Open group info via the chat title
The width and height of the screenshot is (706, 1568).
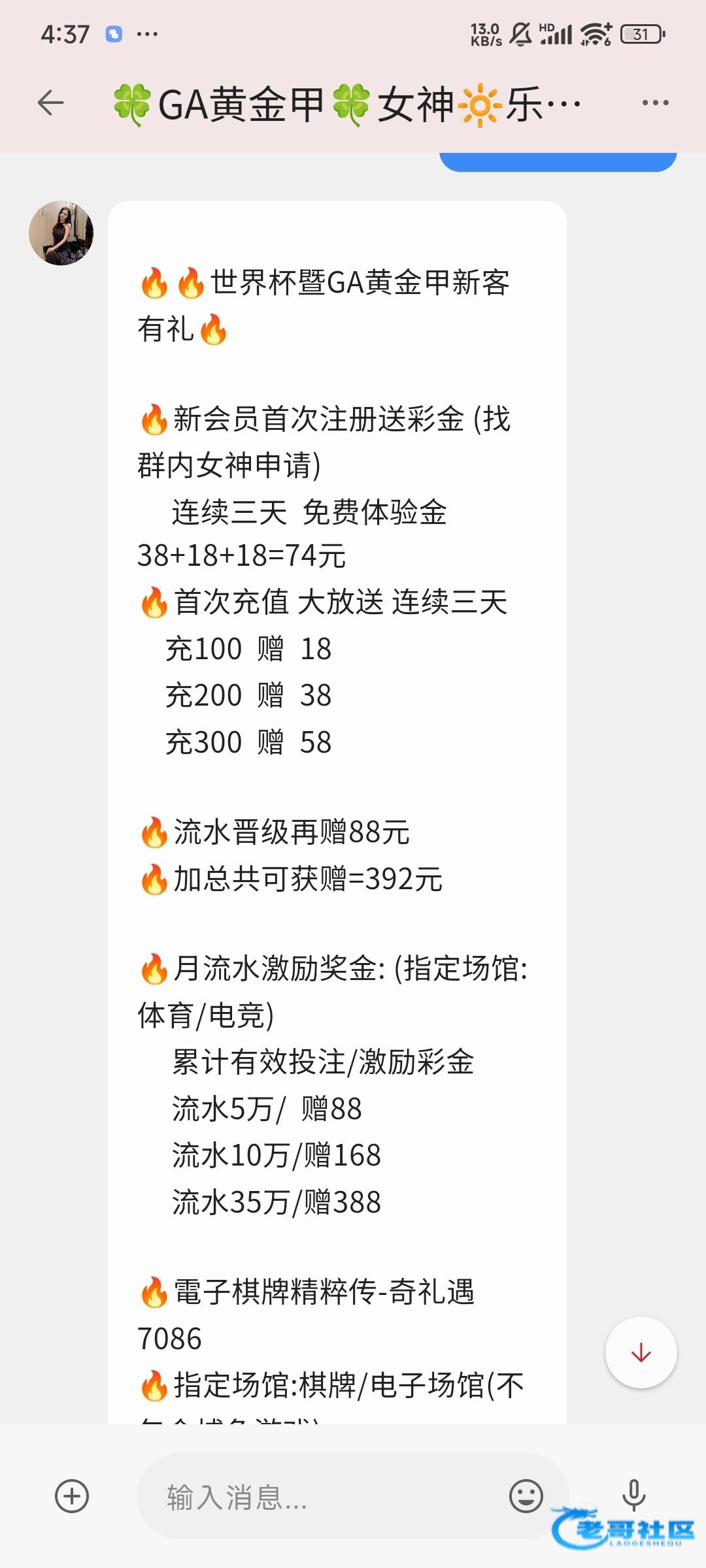[346, 105]
